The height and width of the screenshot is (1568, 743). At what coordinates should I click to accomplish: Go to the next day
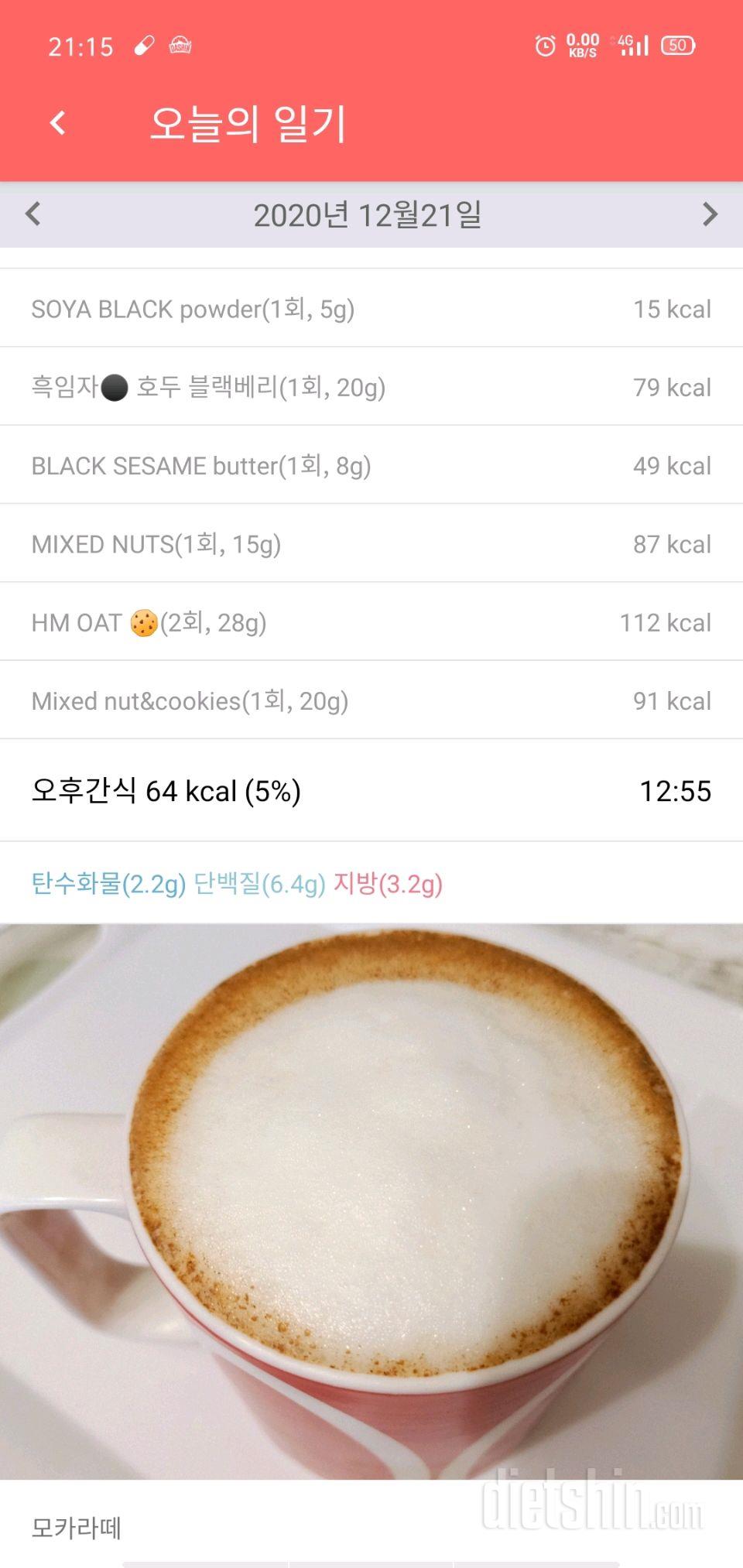pyautogui.click(x=709, y=214)
